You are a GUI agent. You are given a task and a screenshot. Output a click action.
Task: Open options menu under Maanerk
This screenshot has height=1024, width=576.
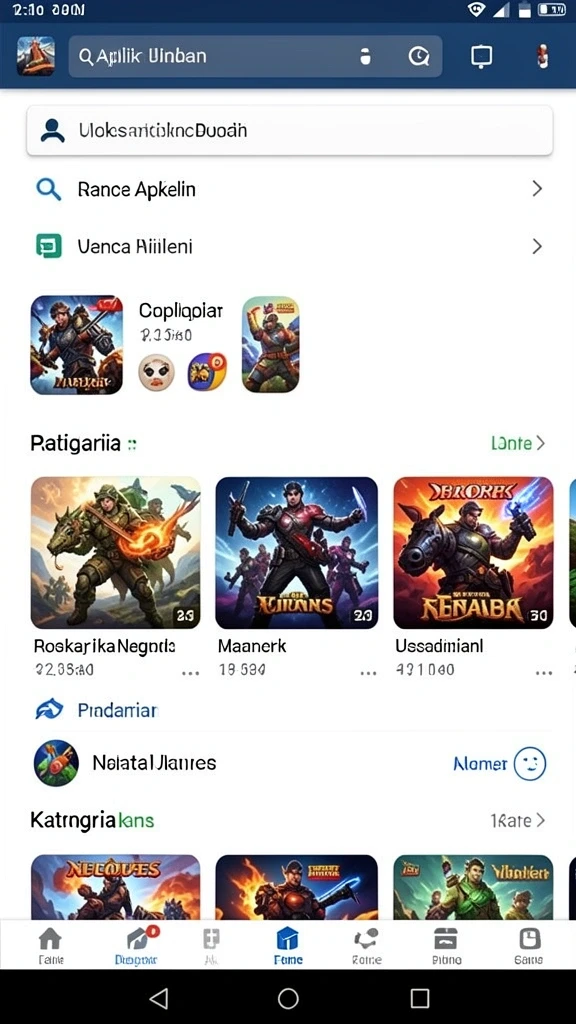[x=368, y=672]
